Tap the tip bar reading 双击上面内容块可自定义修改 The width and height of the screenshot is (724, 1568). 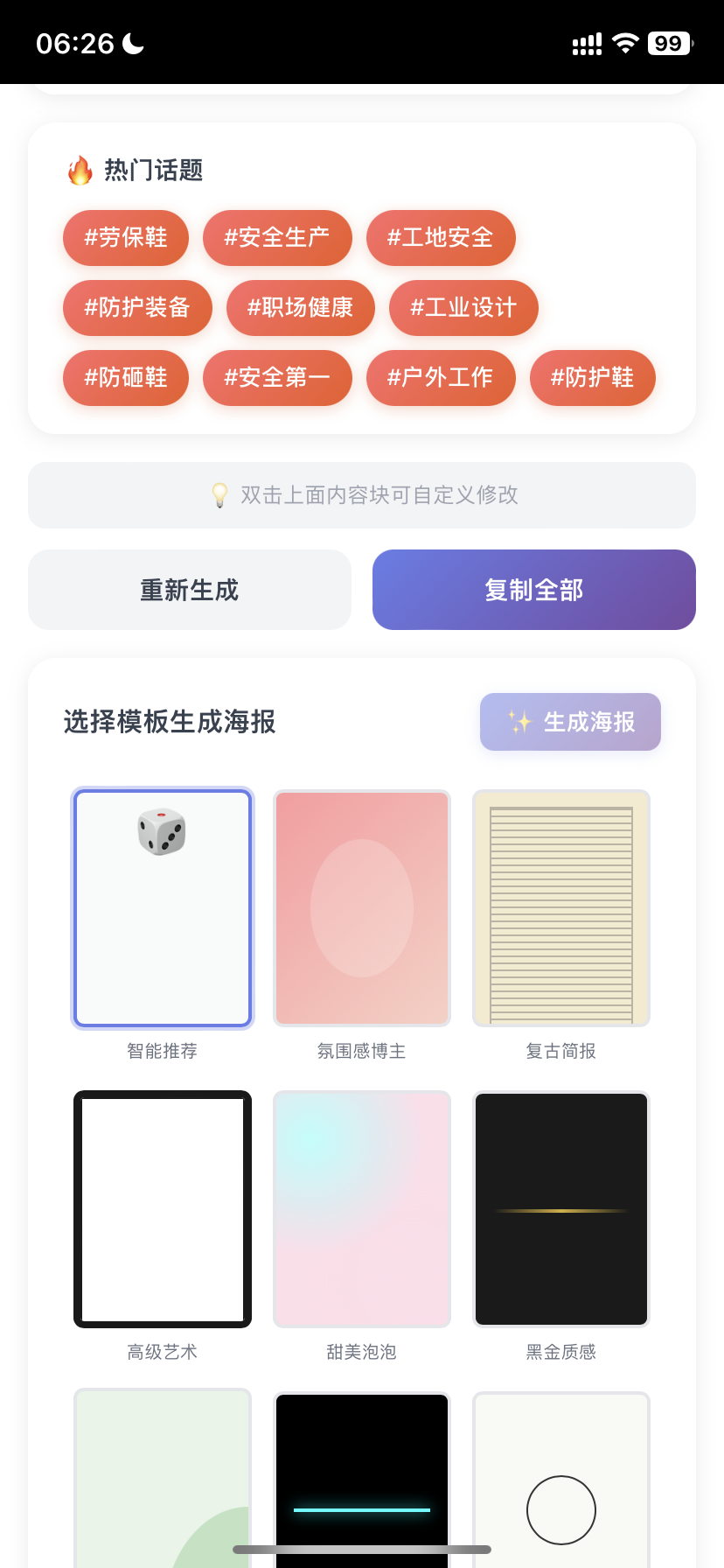click(x=362, y=495)
